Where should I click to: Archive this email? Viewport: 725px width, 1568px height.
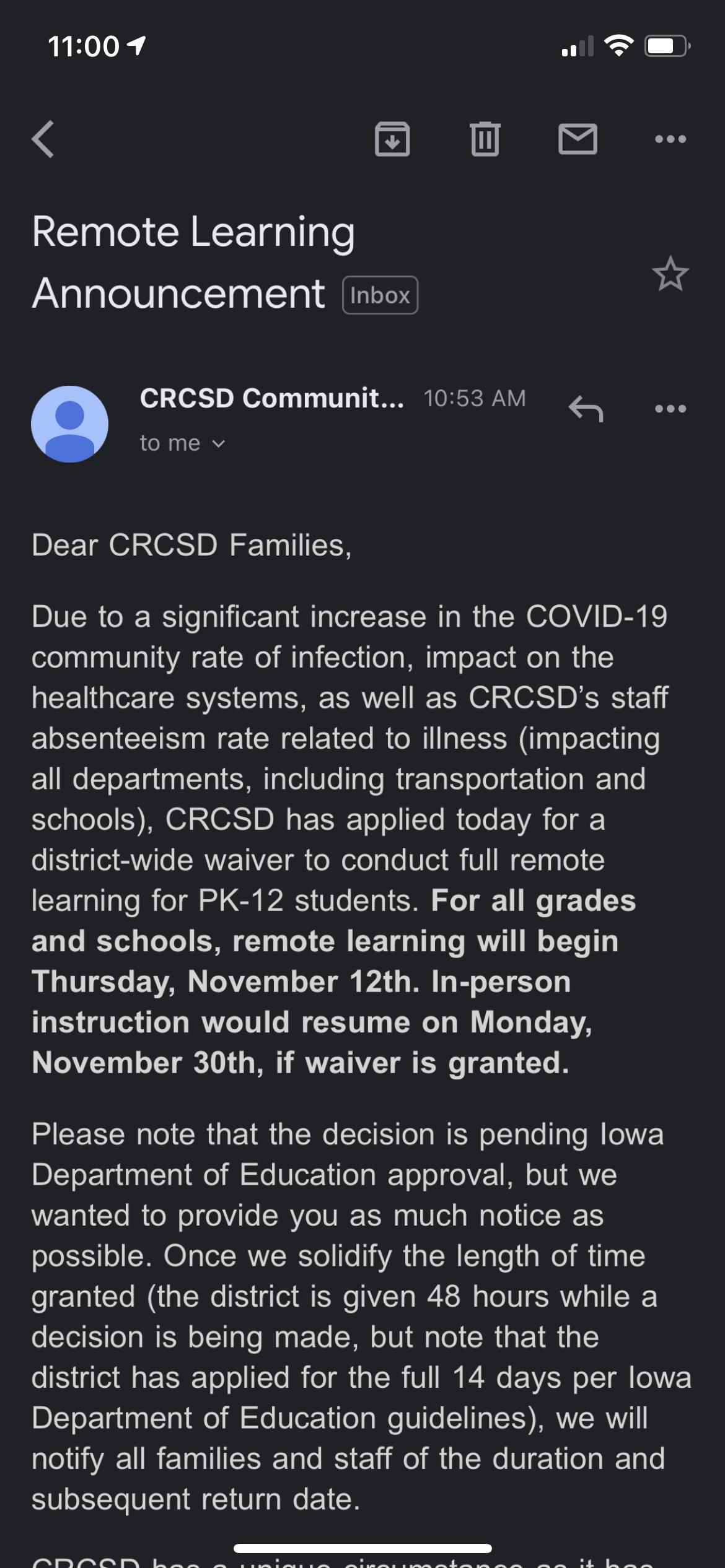click(x=392, y=139)
